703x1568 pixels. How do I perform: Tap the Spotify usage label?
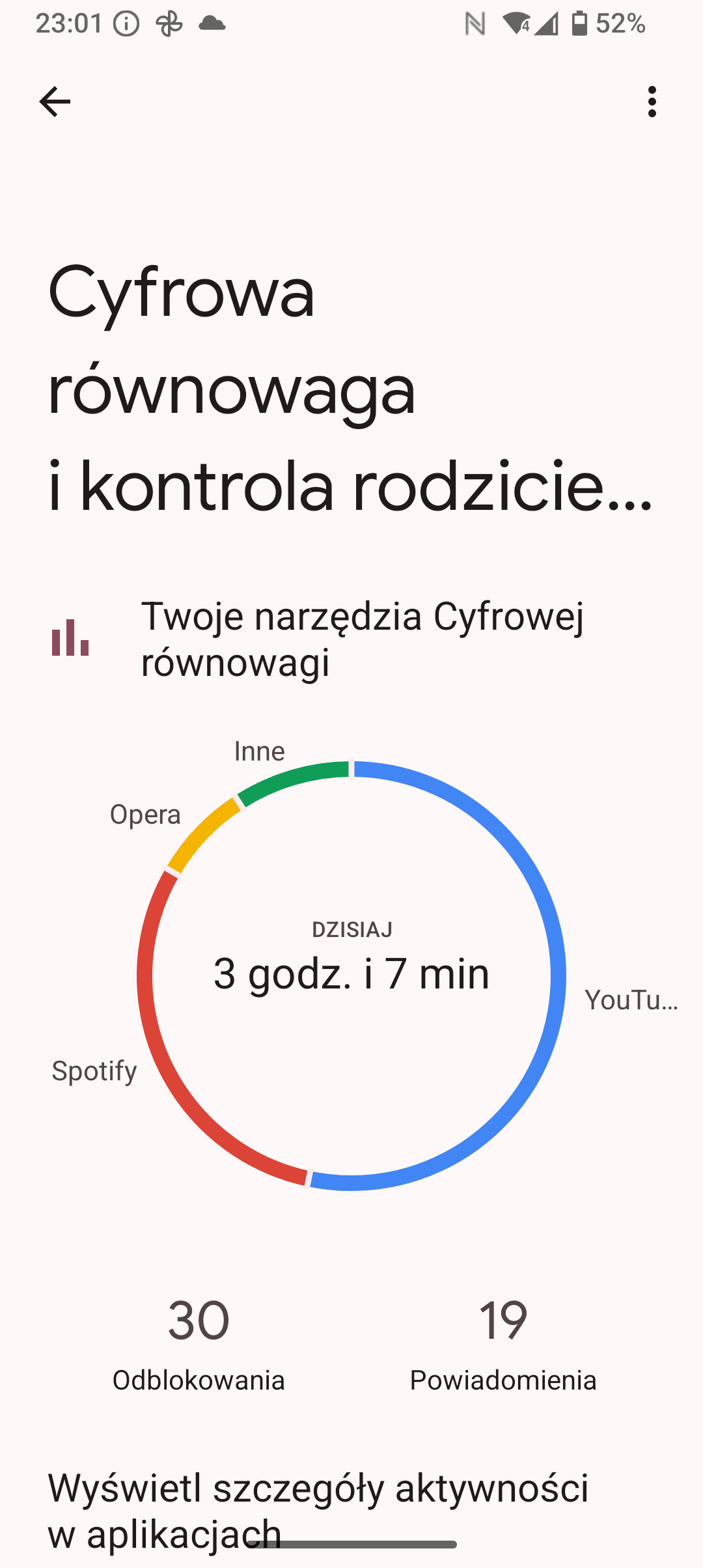(x=94, y=1071)
